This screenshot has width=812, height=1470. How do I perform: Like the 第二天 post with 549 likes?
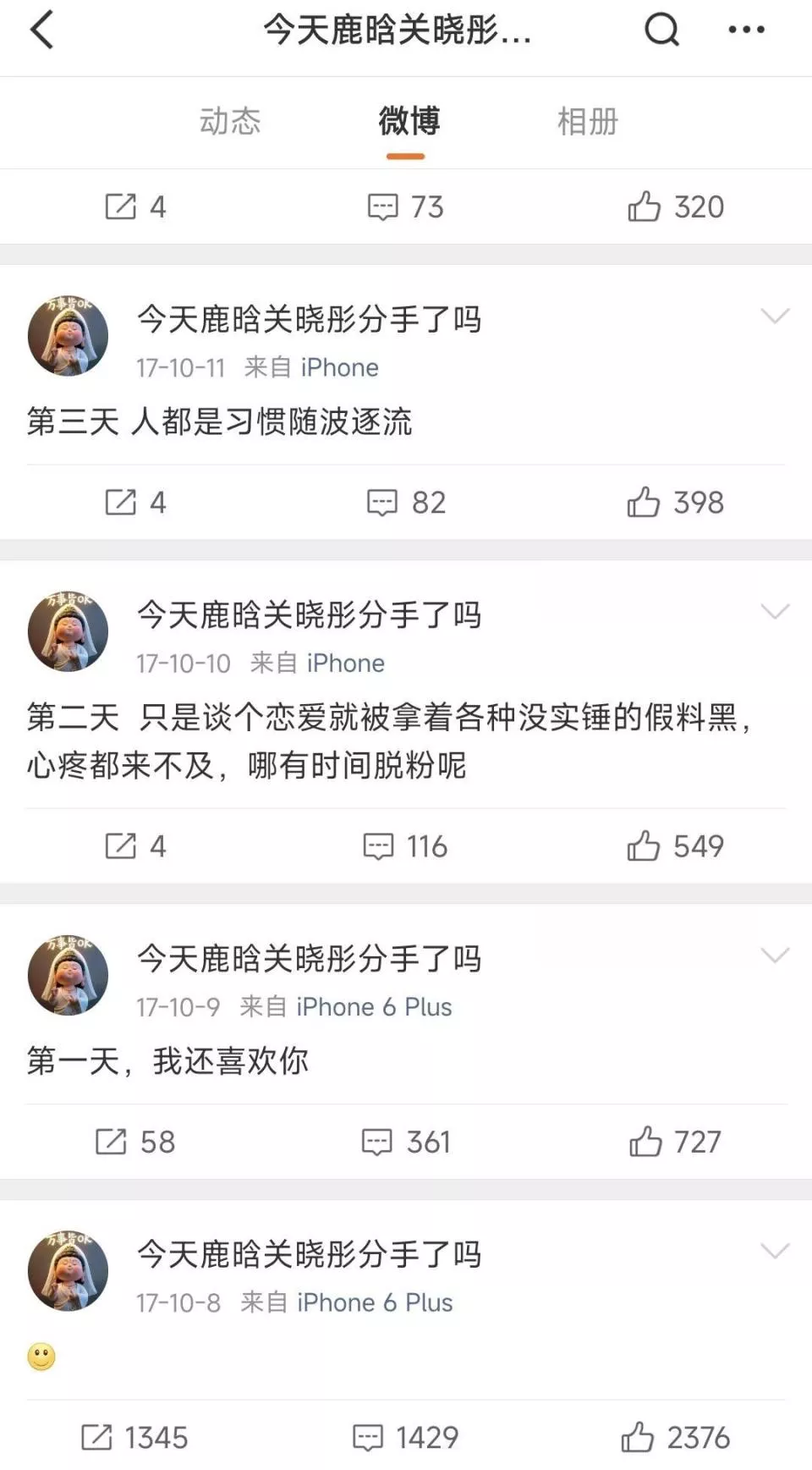click(x=675, y=846)
